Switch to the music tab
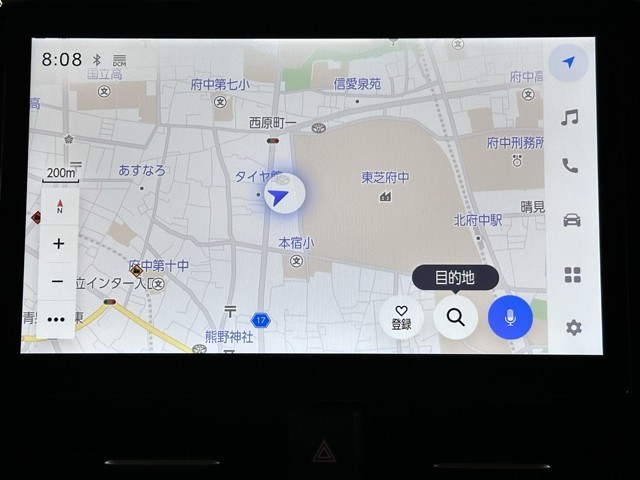Image resolution: width=640 pixels, height=480 pixels. coord(570,117)
